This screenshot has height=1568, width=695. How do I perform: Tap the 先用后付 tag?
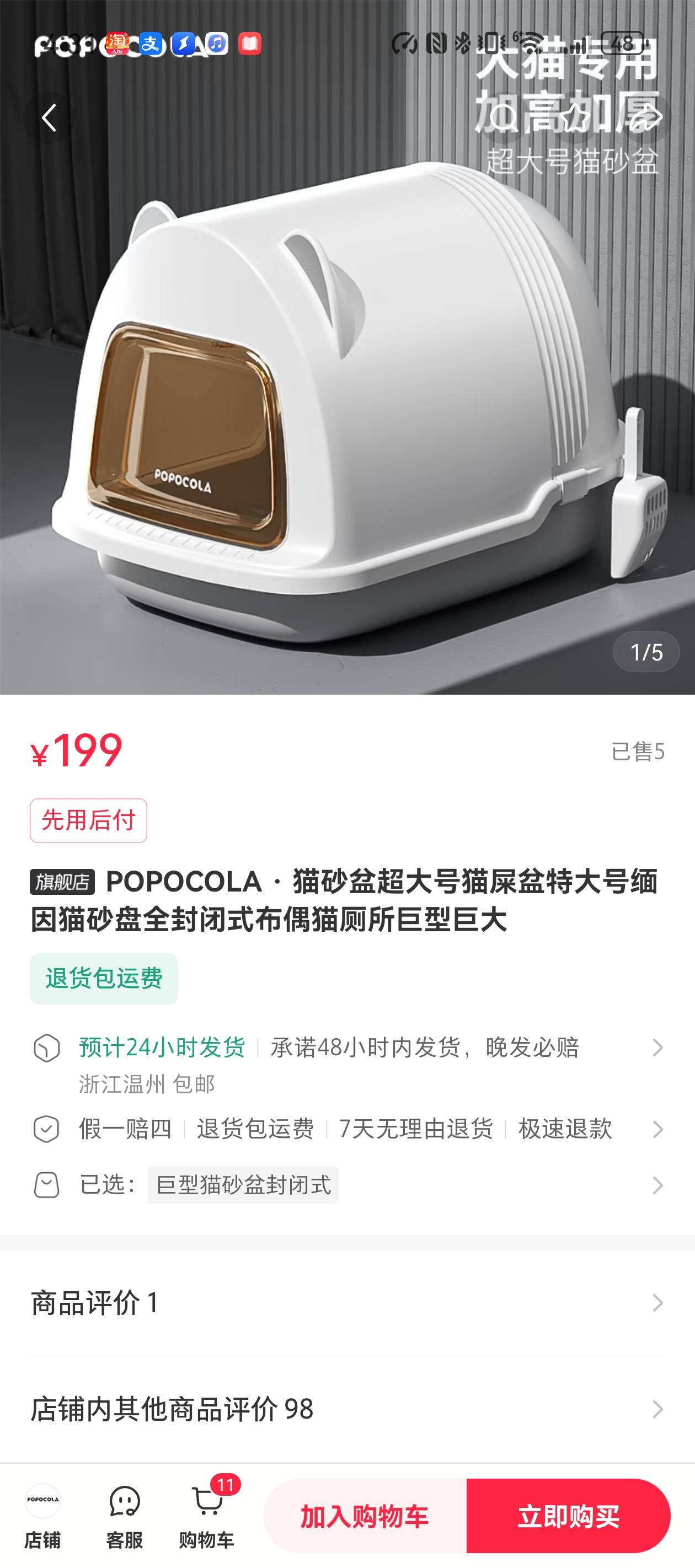(88, 820)
